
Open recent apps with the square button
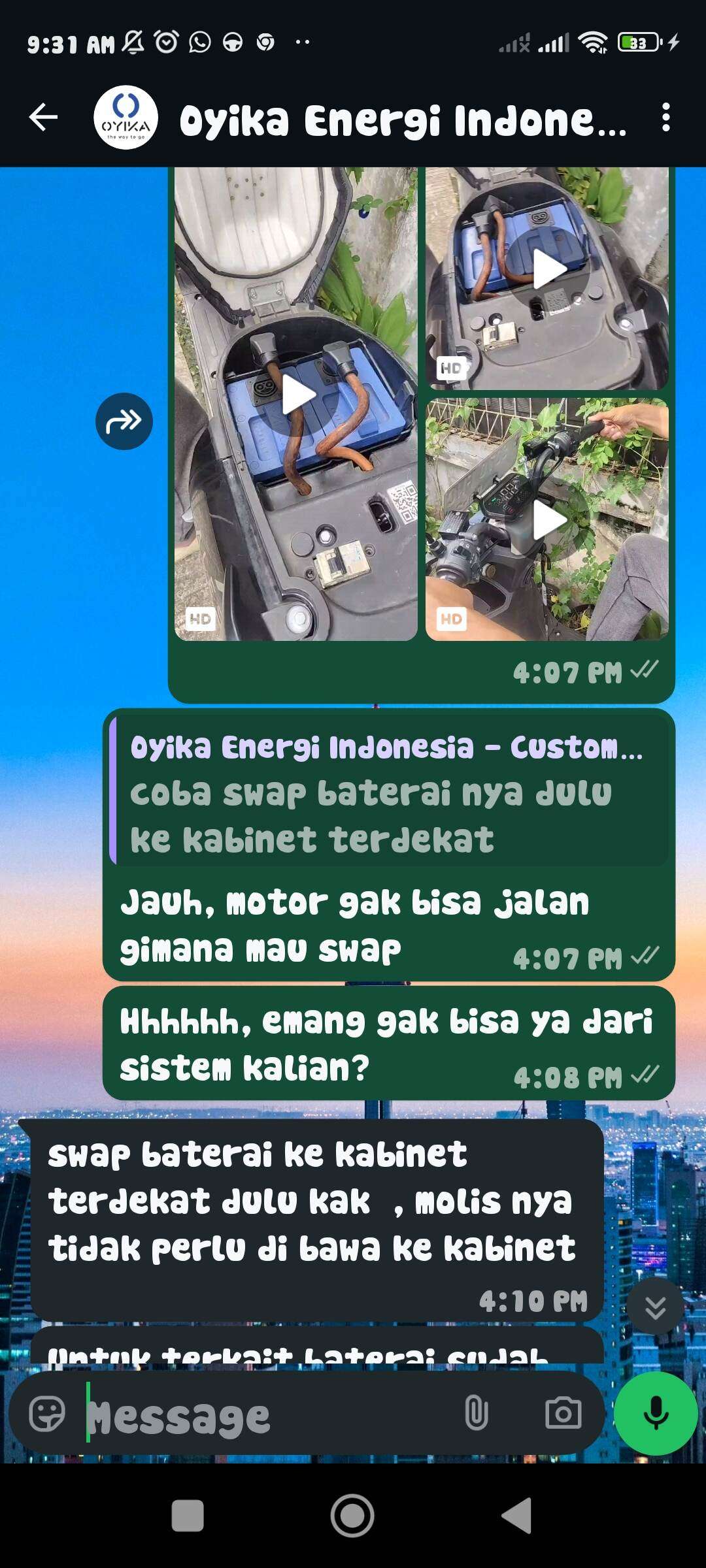[x=188, y=1516]
